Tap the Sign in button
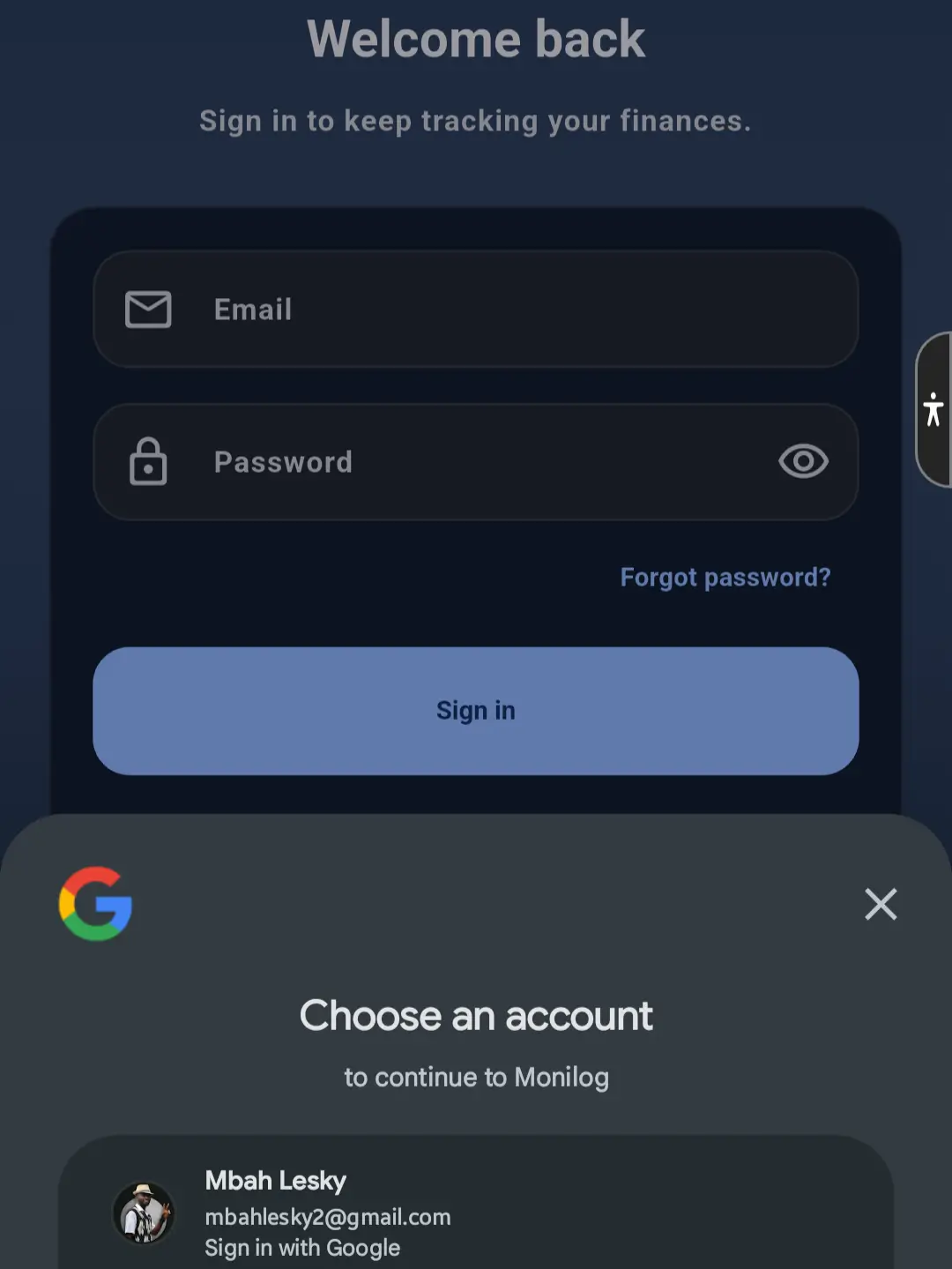952x1269 pixels. point(476,711)
